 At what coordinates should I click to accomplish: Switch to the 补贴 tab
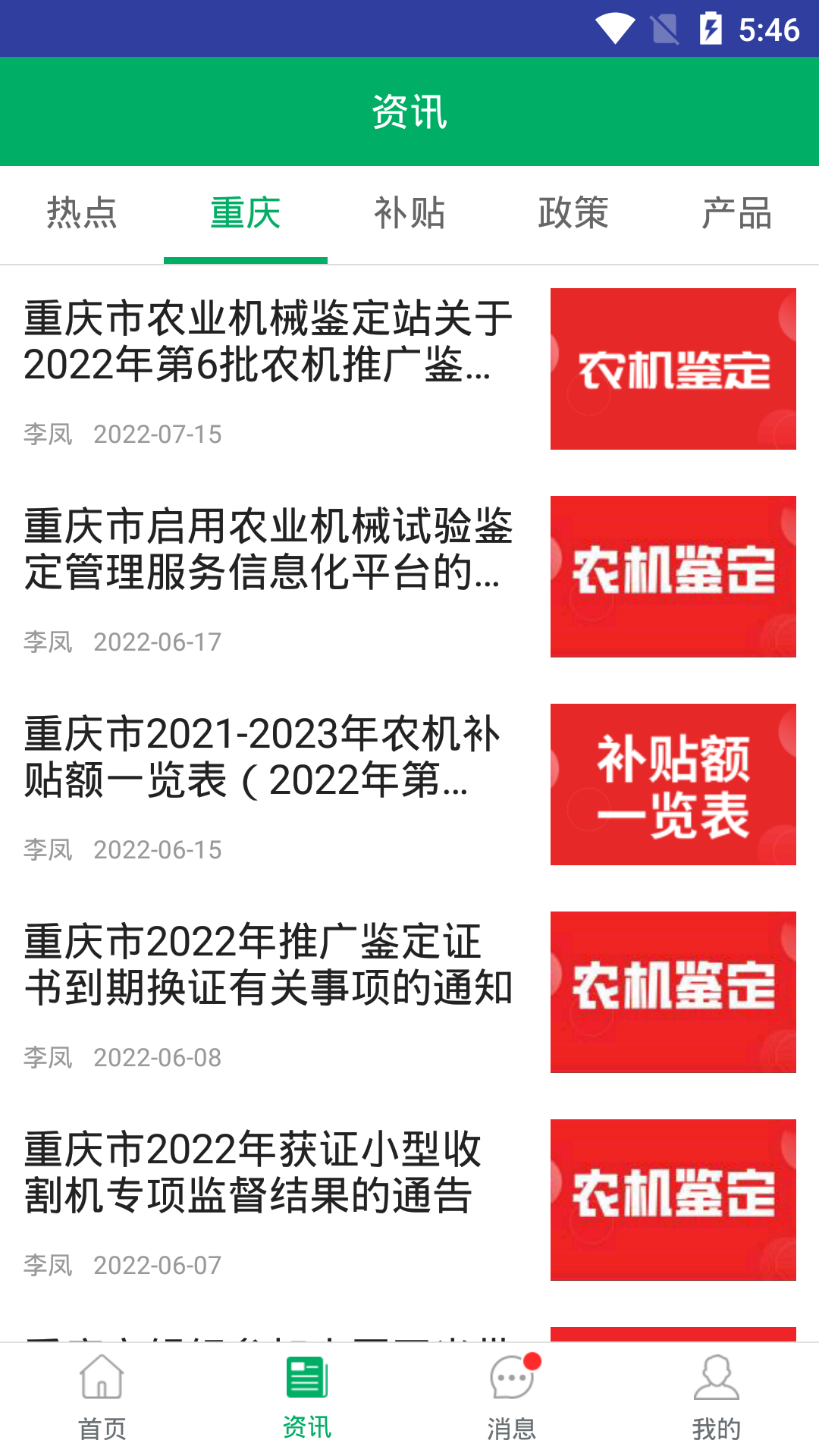click(x=409, y=215)
